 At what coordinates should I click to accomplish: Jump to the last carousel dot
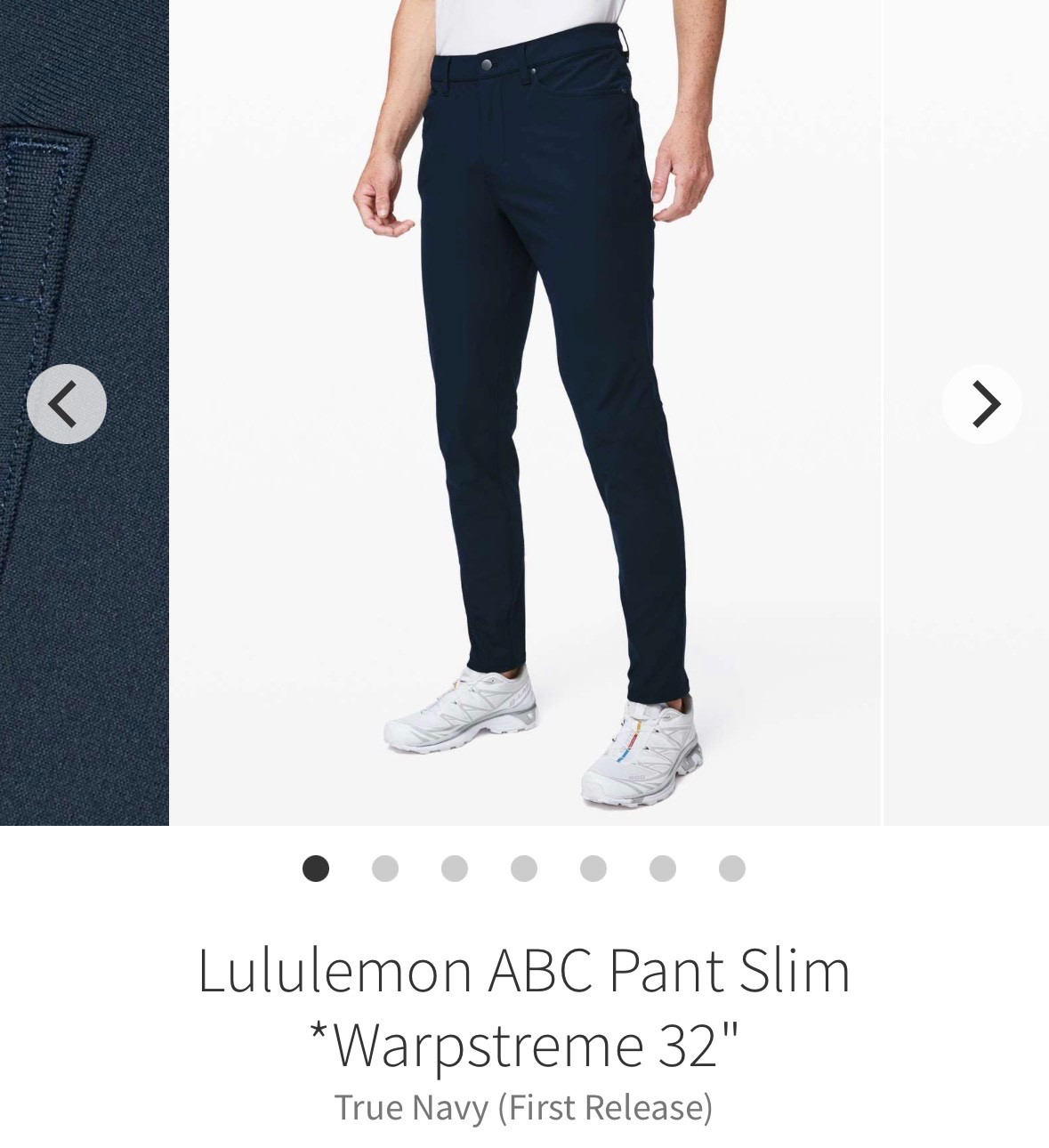pyautogui.click(x=731, y=868)
